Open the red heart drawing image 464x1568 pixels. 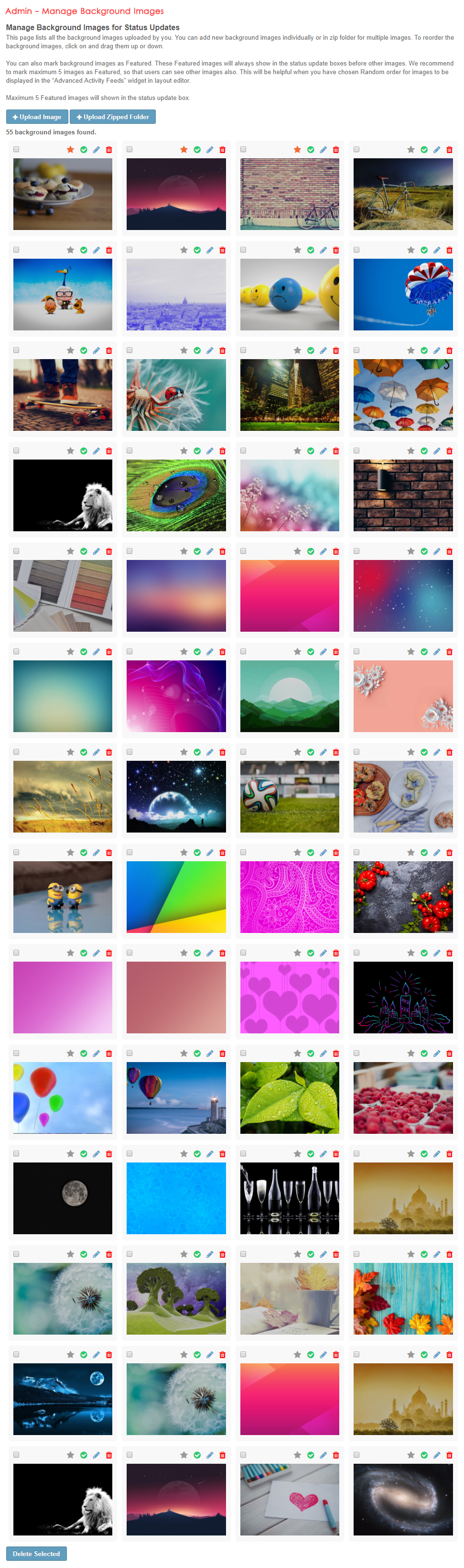(290, 1500)
